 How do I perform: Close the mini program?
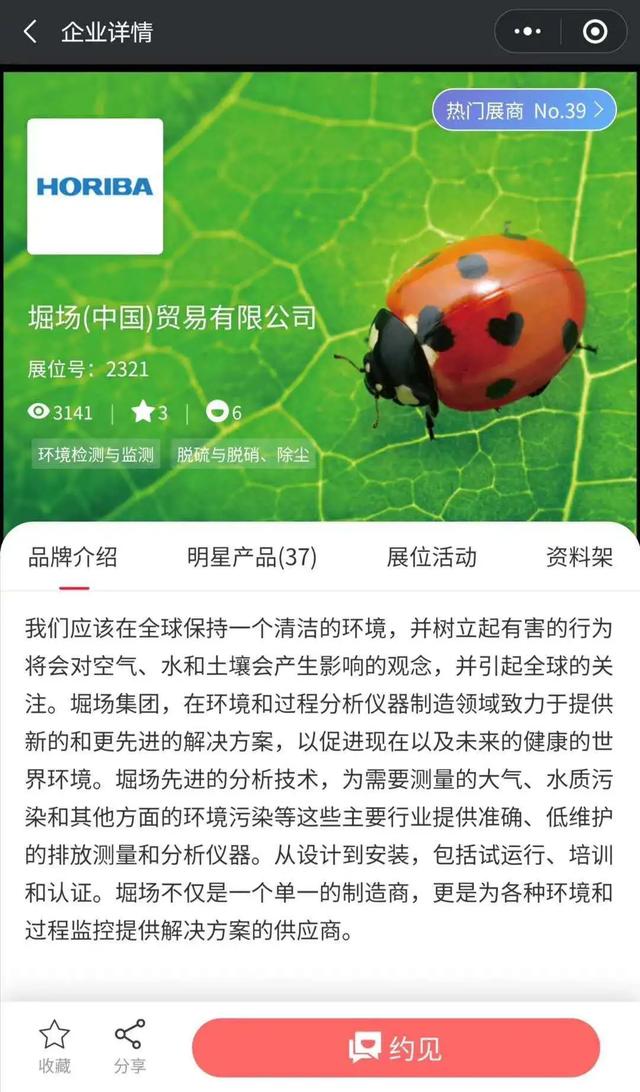pos(594,32)
